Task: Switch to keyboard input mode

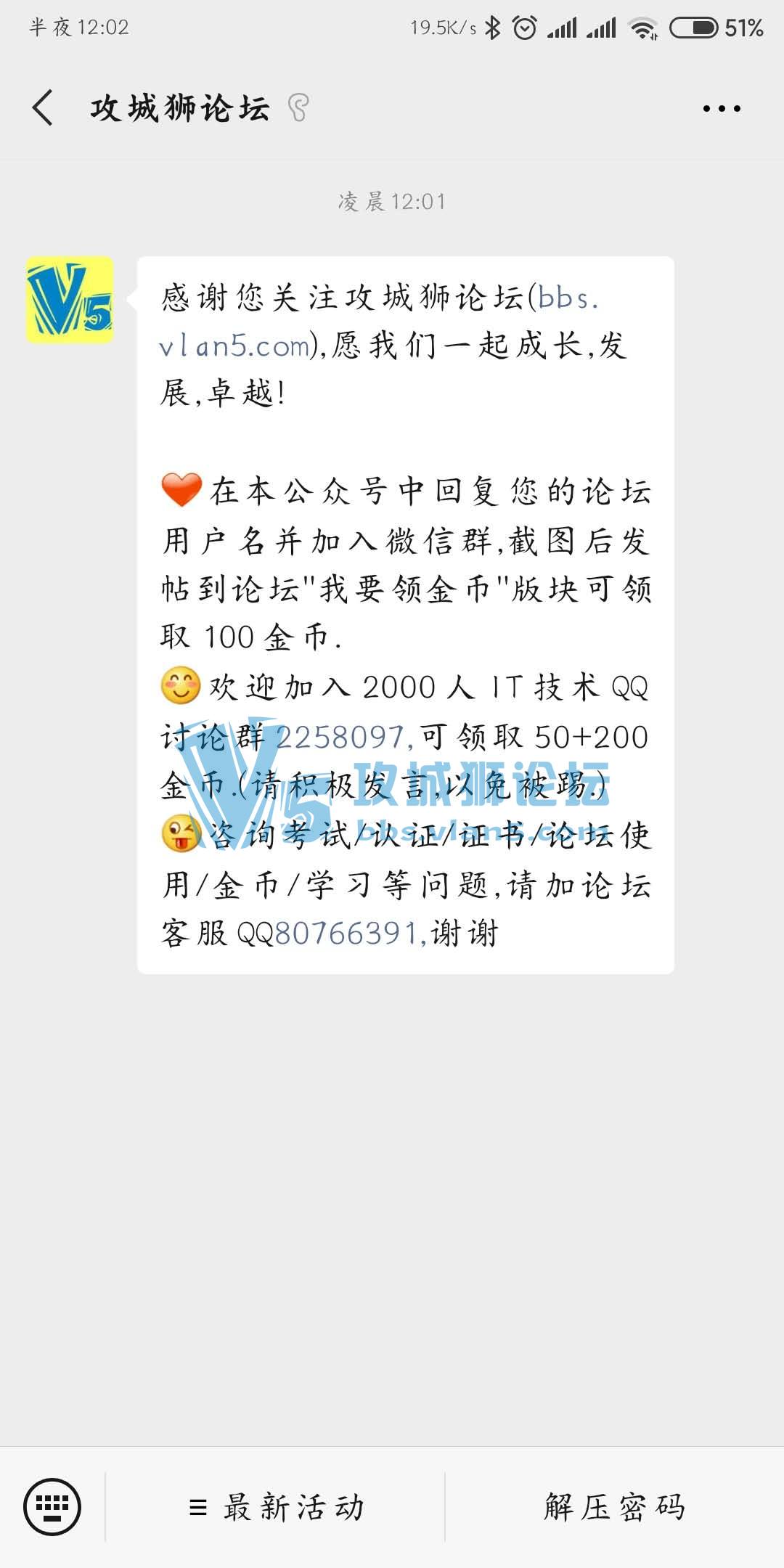Action: click(52, 1508)
